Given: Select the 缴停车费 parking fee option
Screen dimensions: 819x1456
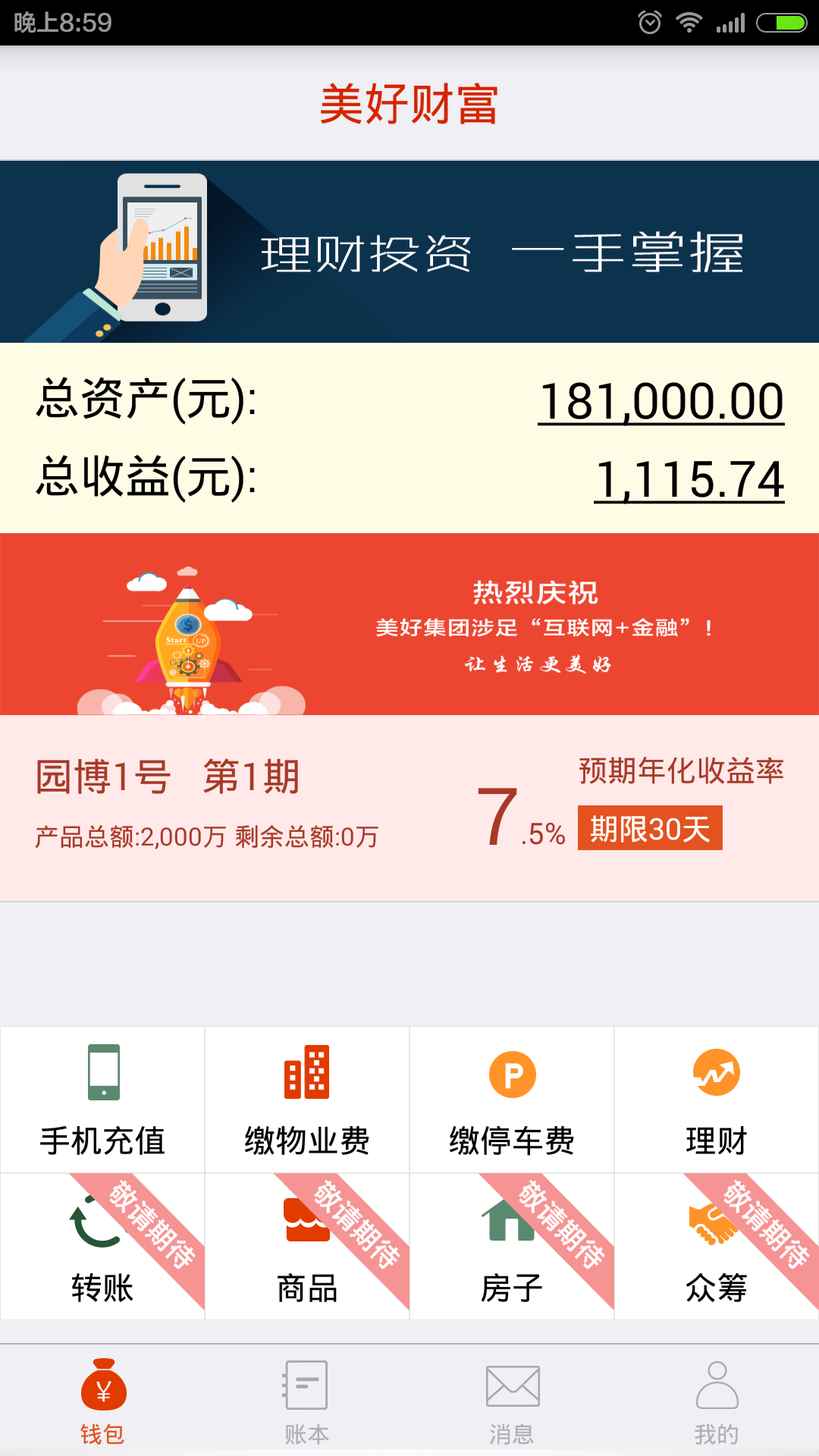Looking at the screenshot, I should tap(512, 1100).
